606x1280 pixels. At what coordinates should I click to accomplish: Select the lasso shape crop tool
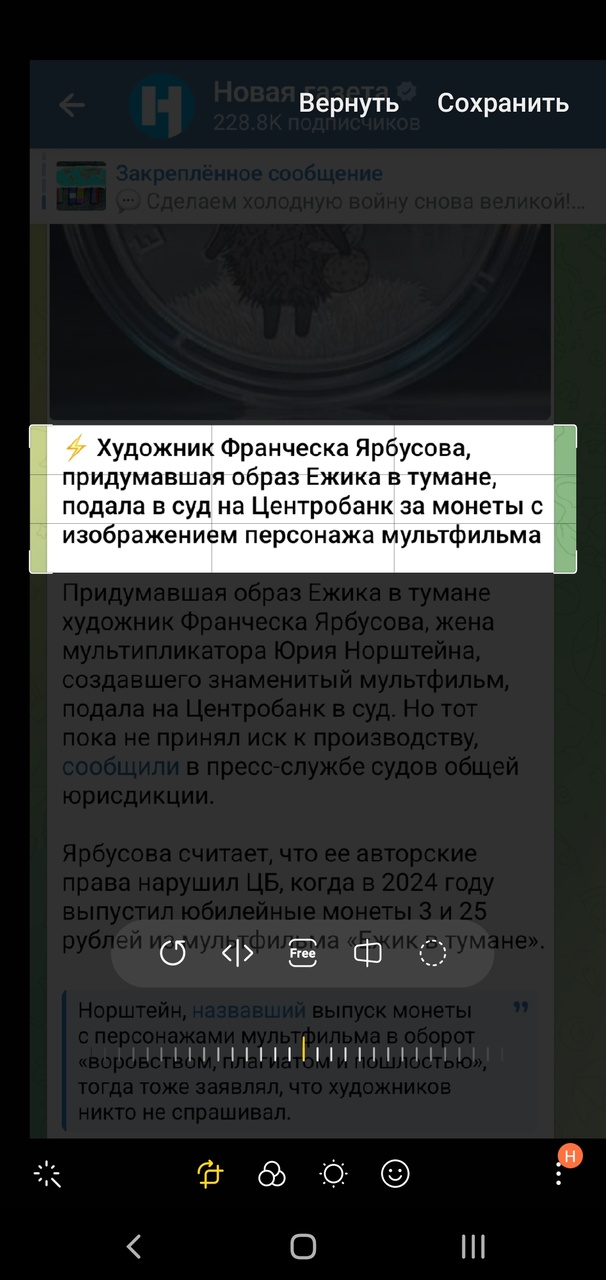click(x=432, y=954)
